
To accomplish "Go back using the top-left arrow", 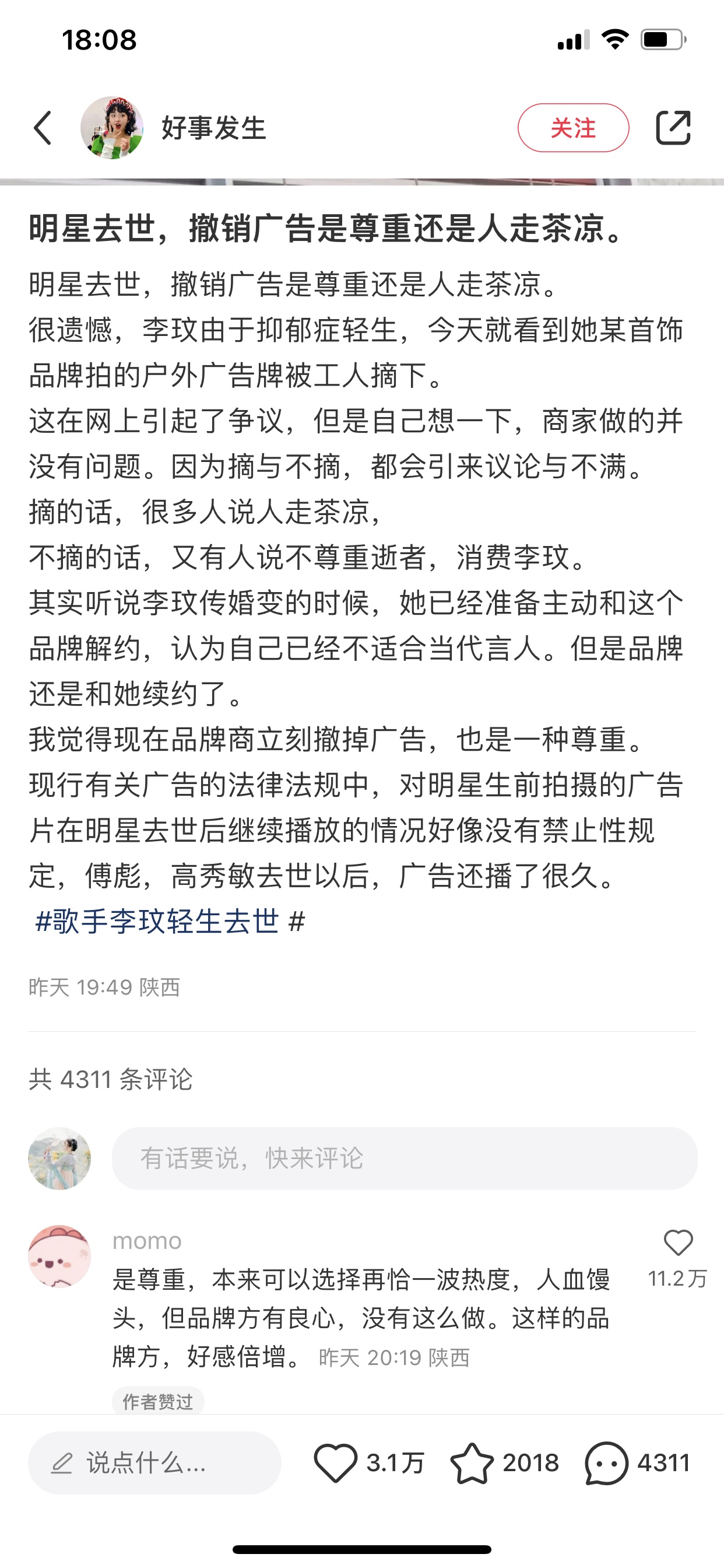I will [x=43, y=128].
